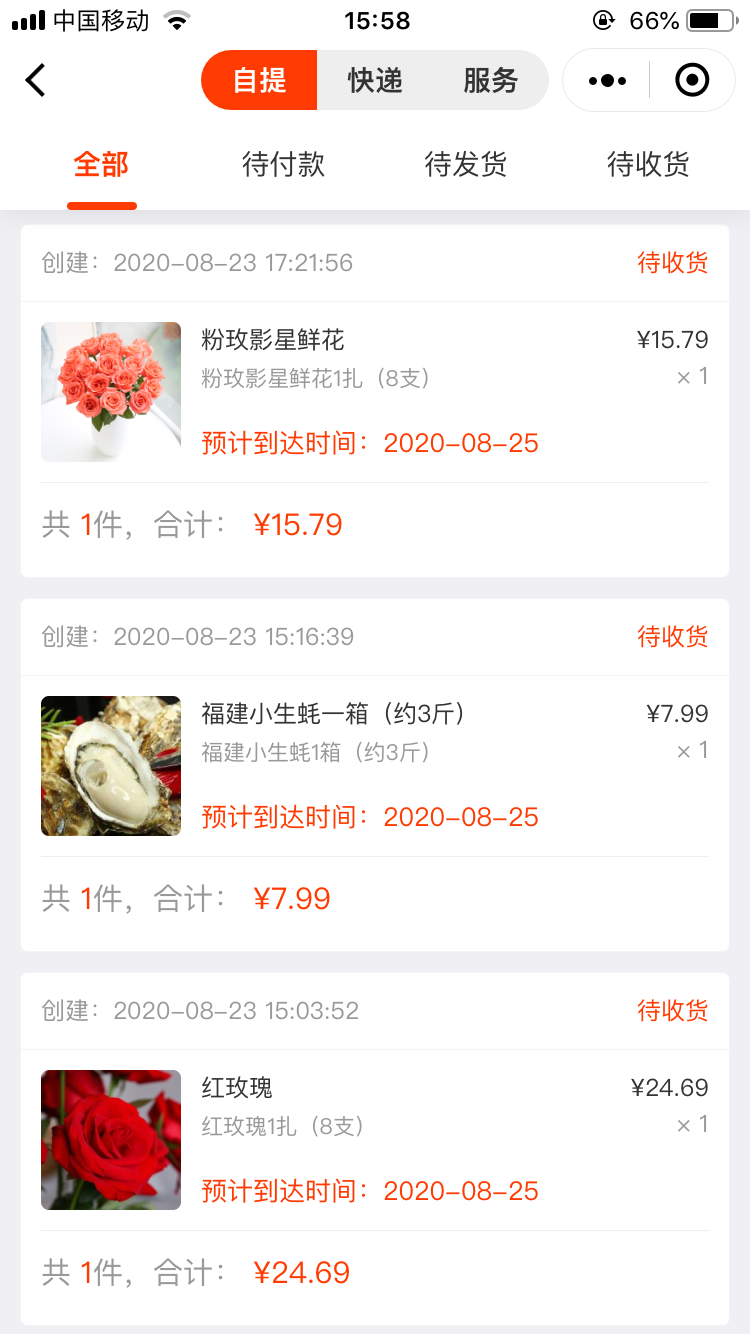Close the mini program via circle icon

(692, 80)
